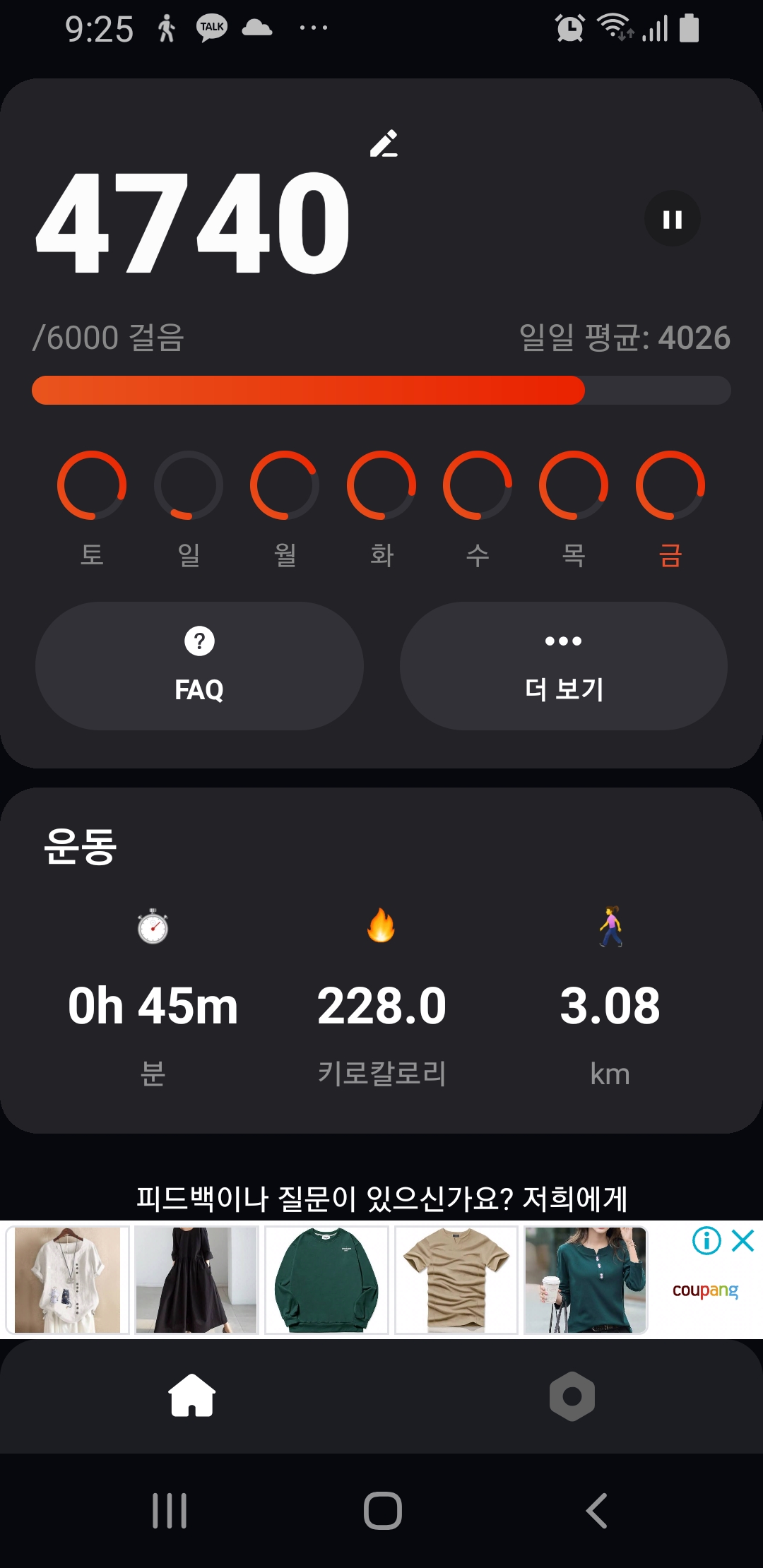Close the Coupang ad banner

(743, 1240)
